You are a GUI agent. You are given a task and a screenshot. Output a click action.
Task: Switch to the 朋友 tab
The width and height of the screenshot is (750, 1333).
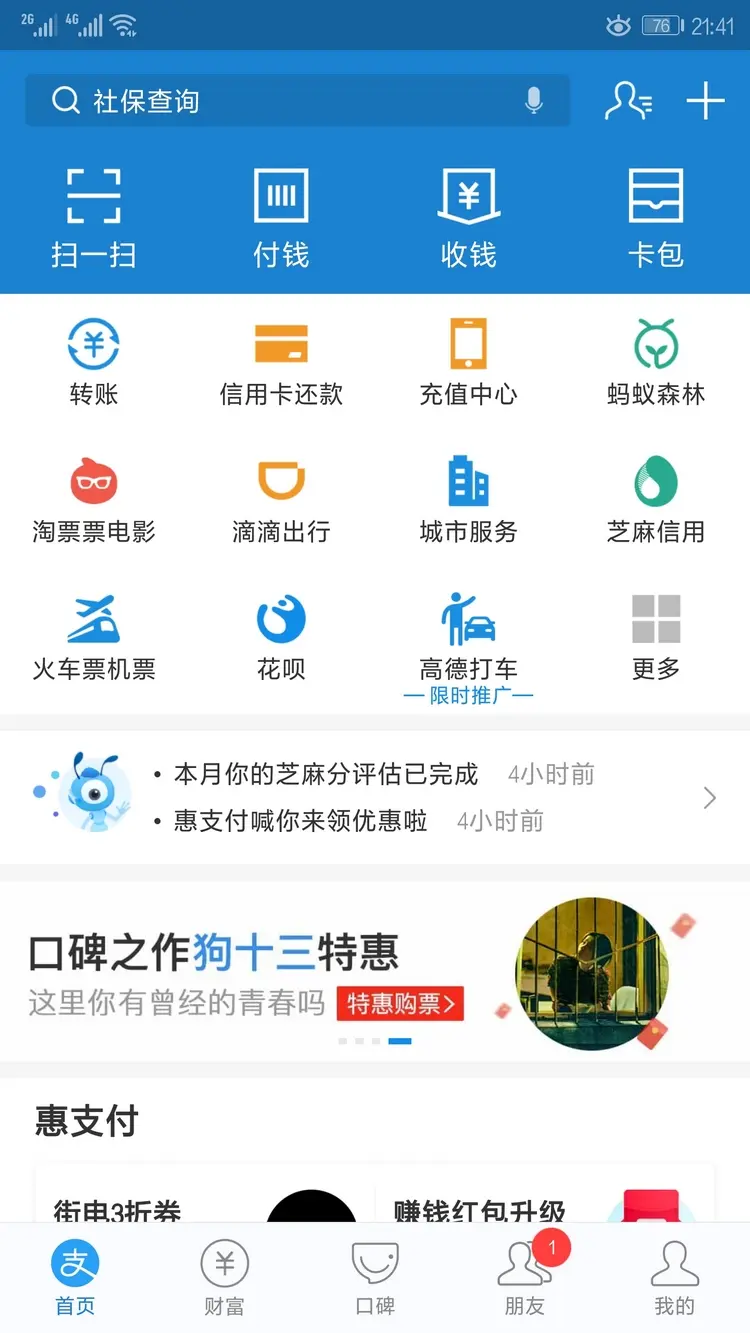525,1277
